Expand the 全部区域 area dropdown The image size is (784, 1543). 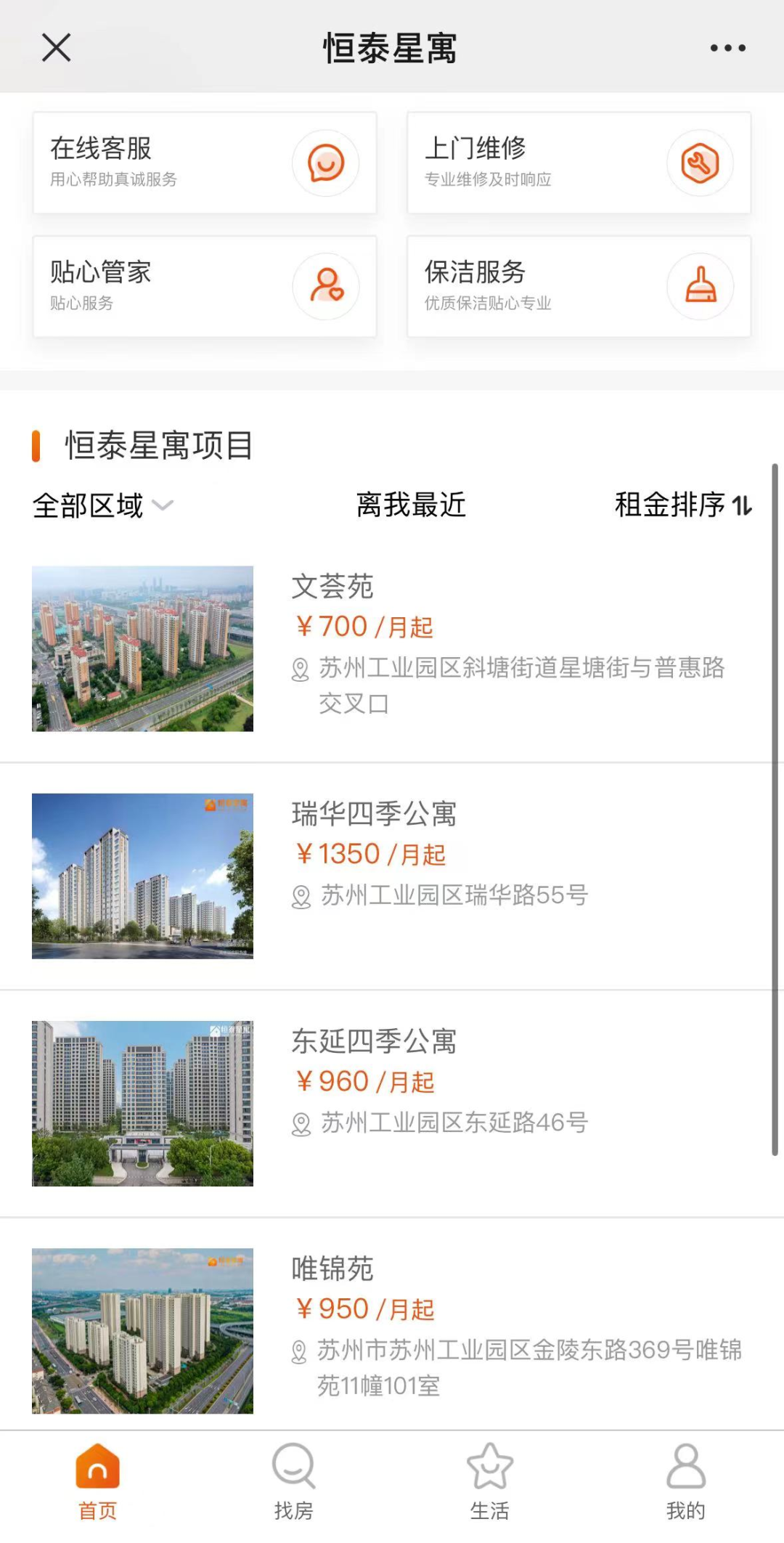click(102, 505)
